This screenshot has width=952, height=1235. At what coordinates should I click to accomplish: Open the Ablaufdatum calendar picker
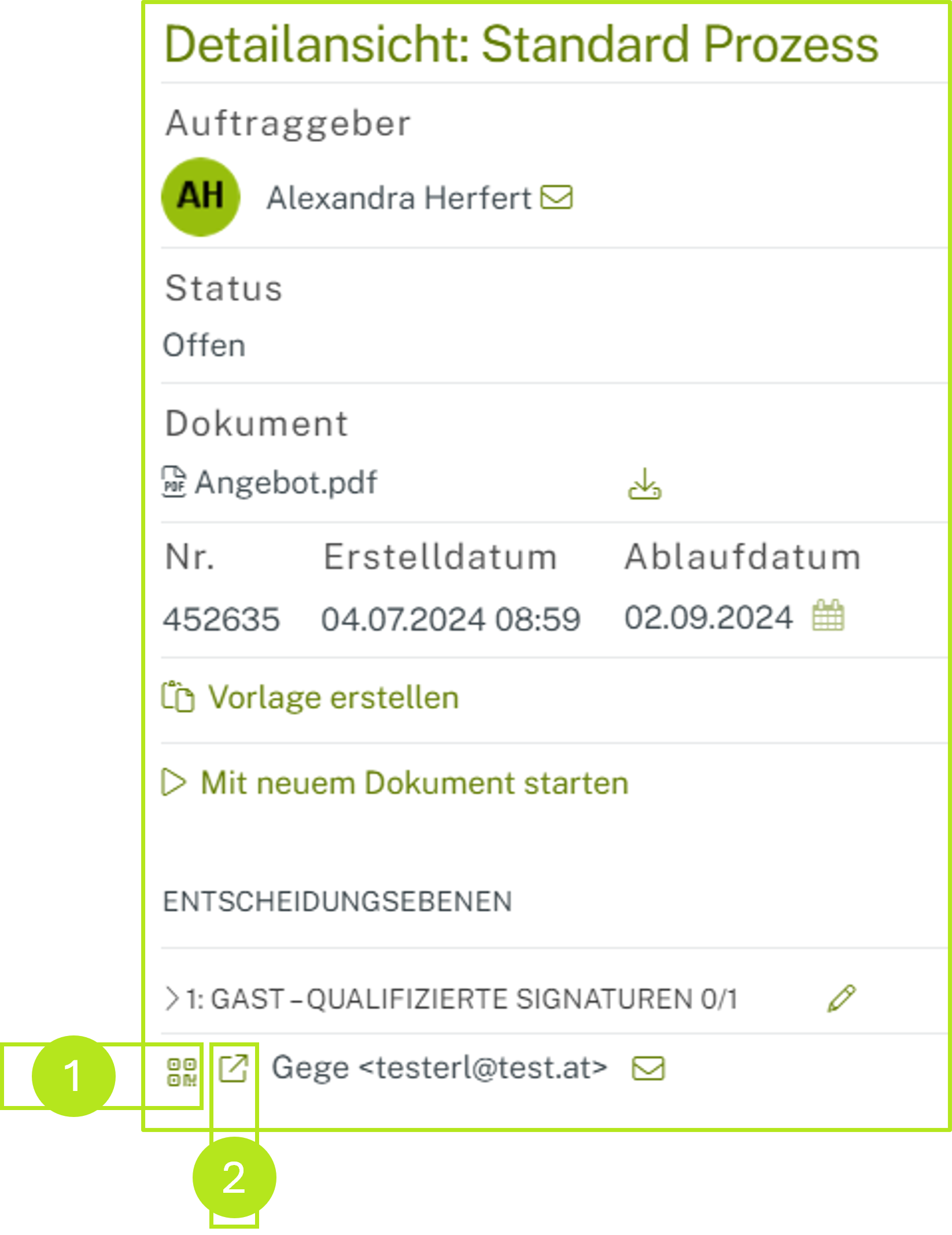(828, 615)
